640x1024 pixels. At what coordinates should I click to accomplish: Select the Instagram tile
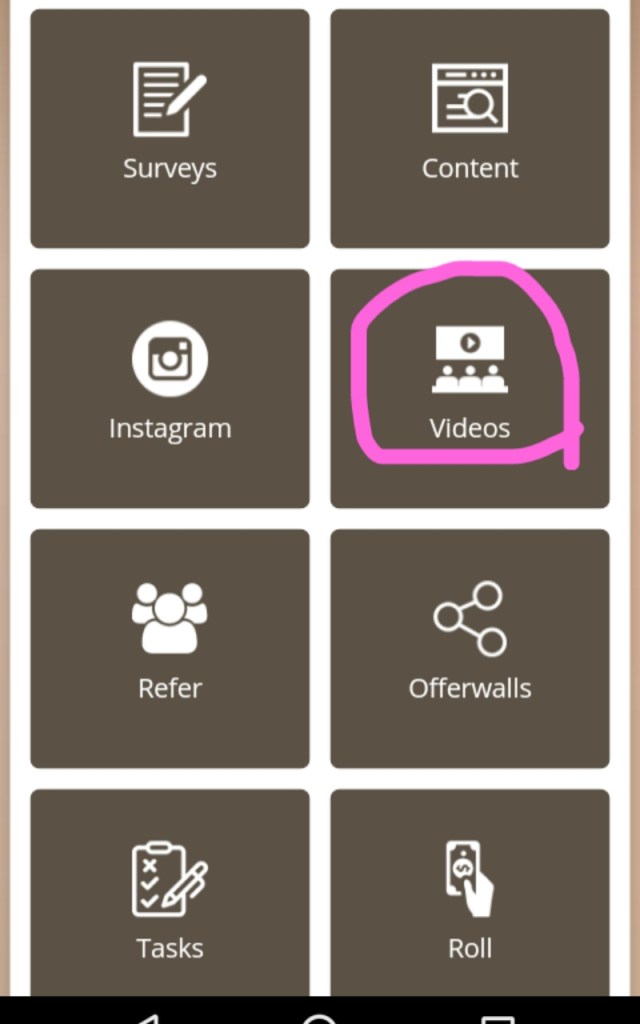coord(170,388)
